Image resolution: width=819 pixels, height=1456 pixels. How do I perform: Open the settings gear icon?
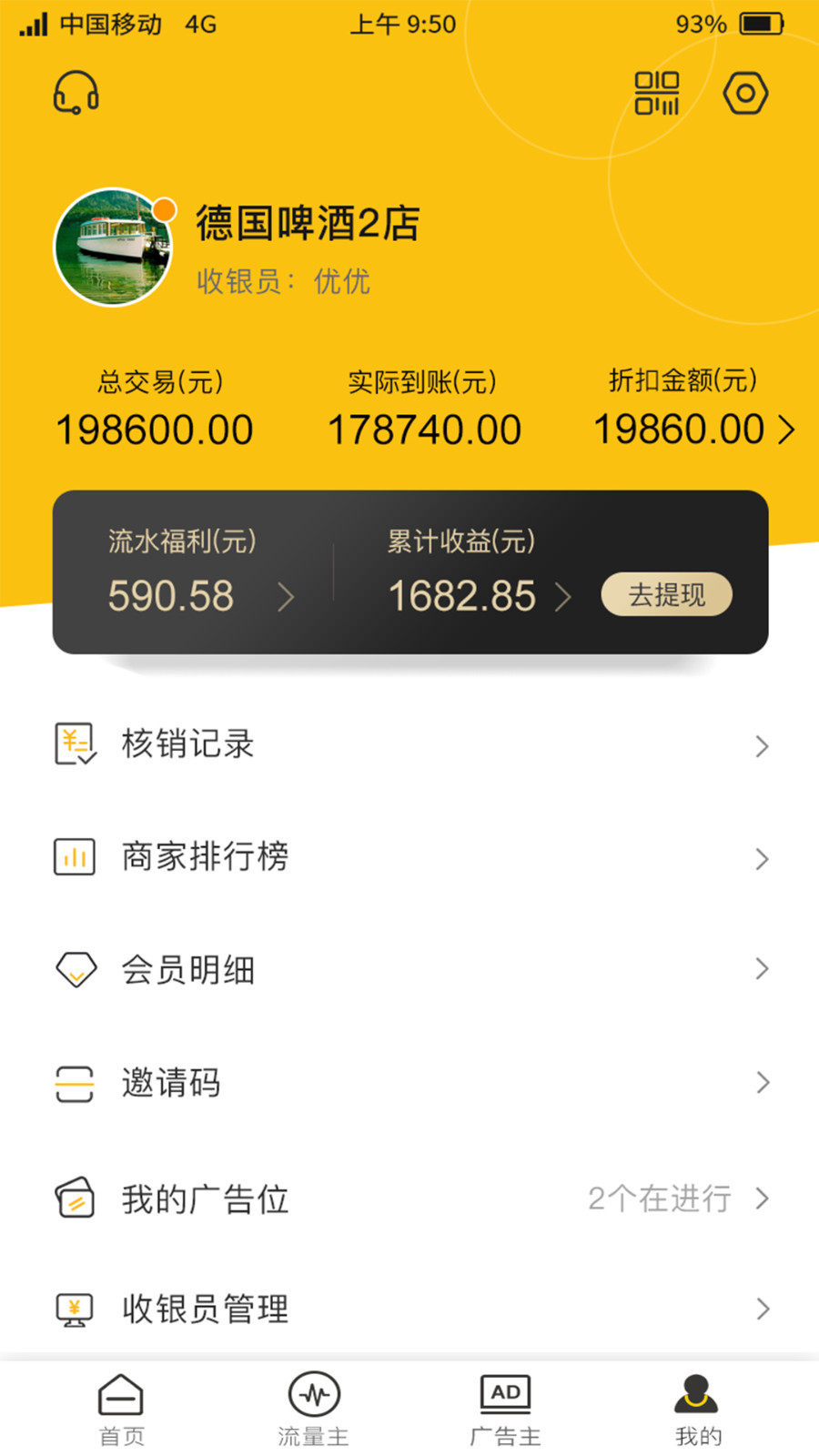point(746,92)
